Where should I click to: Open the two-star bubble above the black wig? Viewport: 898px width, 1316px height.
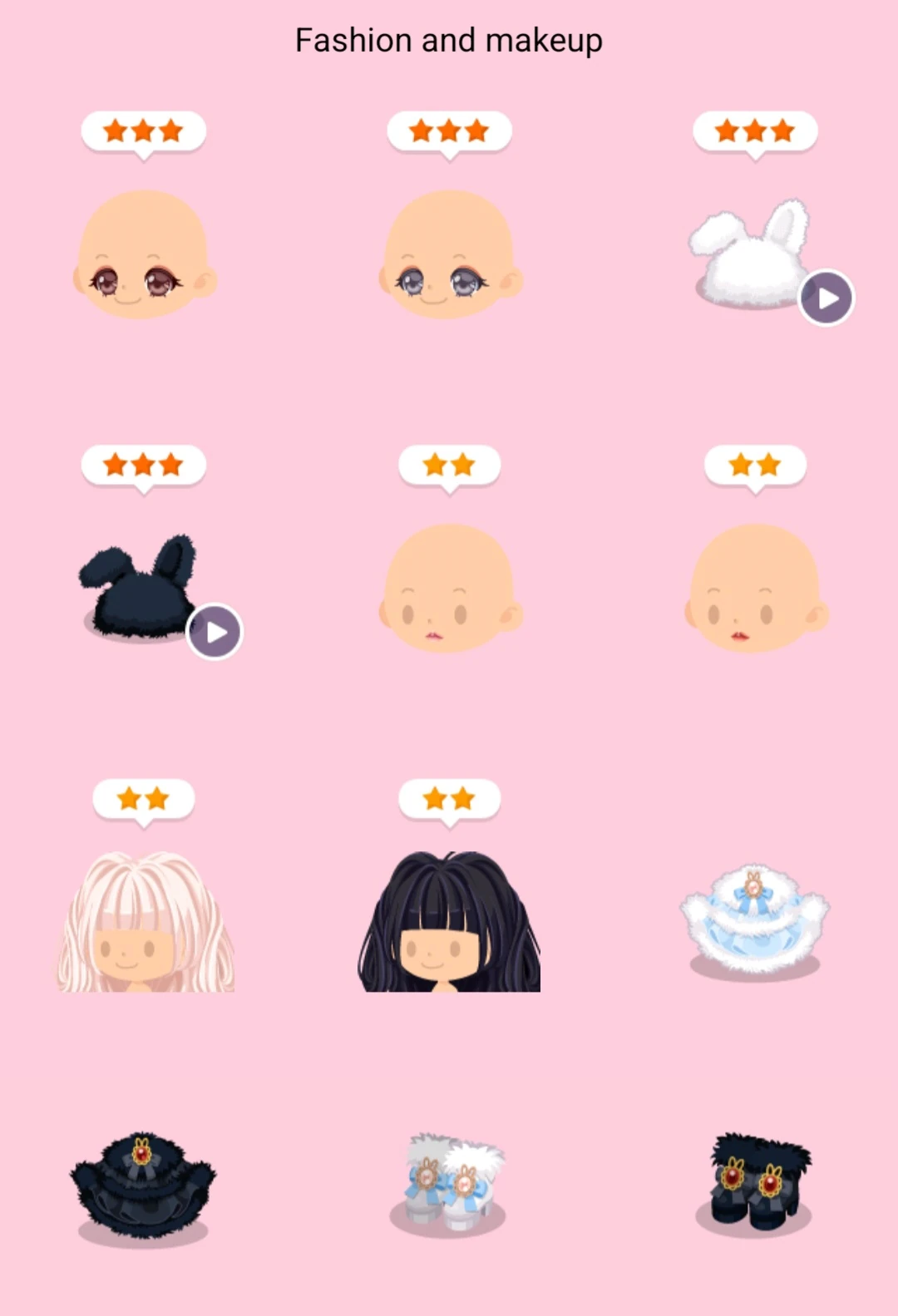(449, 798)
